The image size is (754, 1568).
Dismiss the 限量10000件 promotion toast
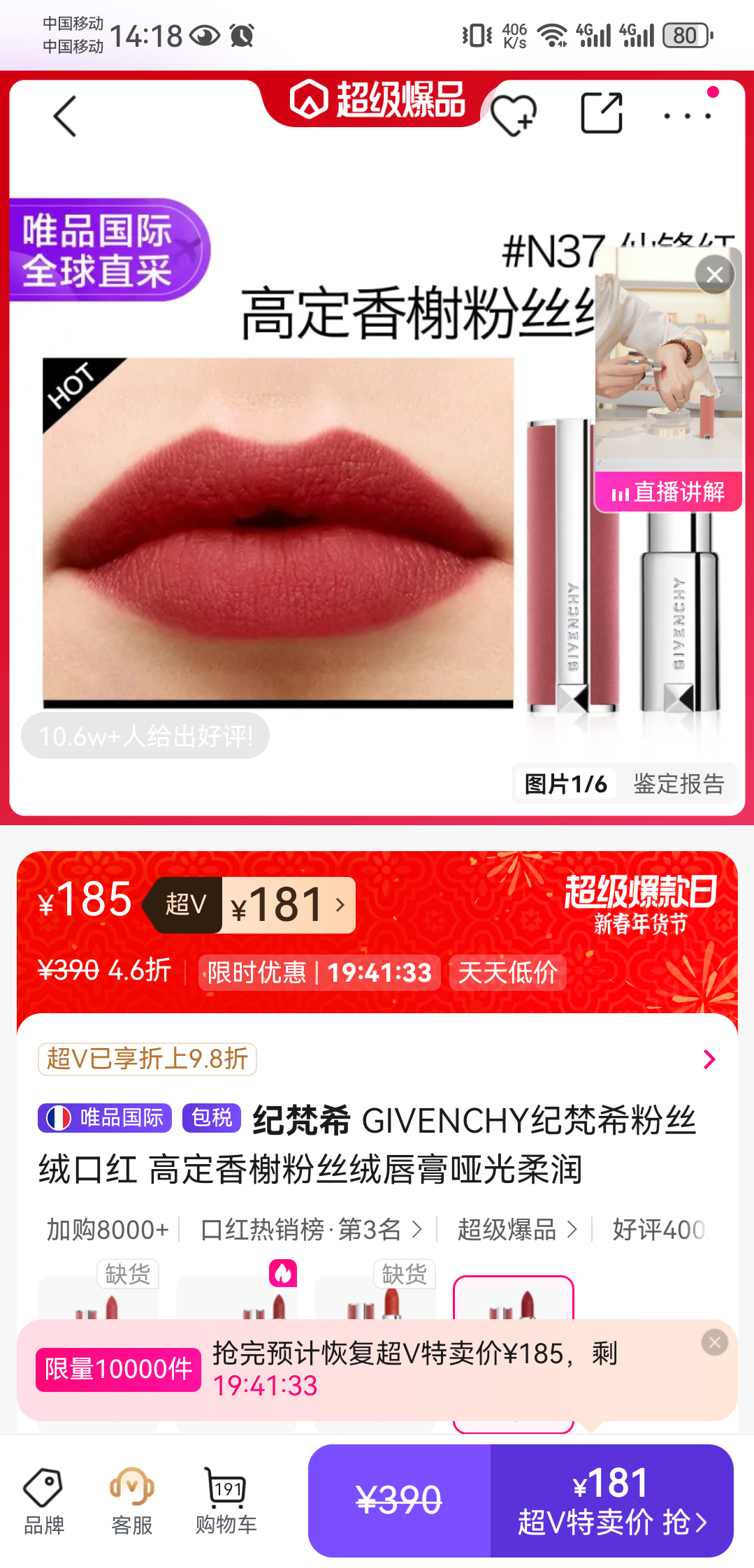click(x=714, y=1342)
